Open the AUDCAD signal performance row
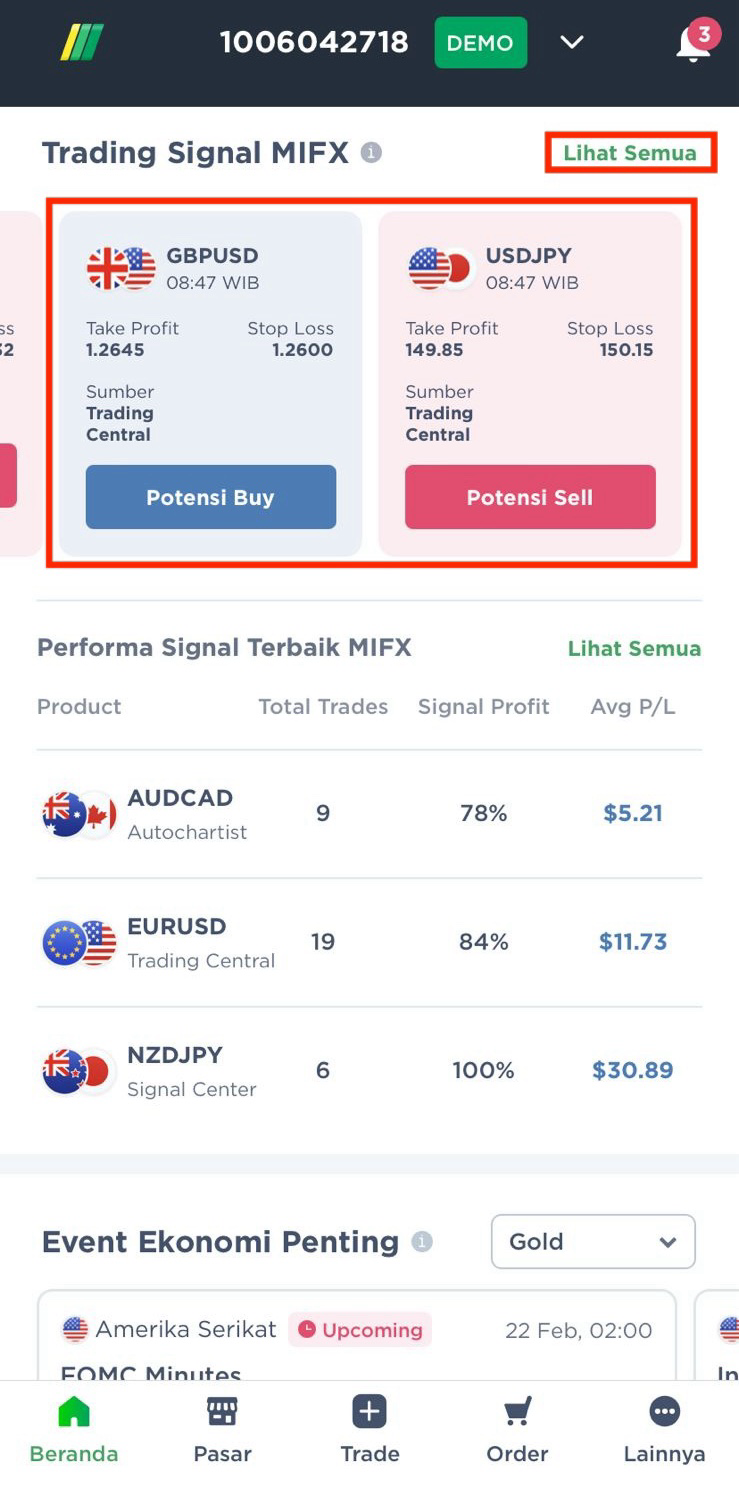The height and width of the screenshot is (1493, 739). [x=369, y=814]
